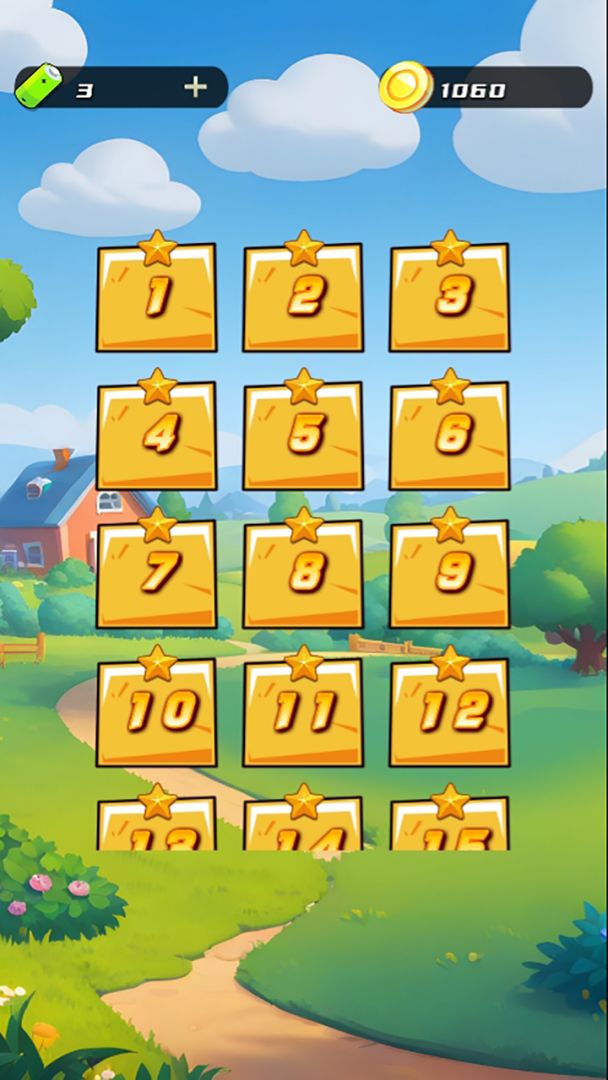
Task: Select the level 10 tile
Action: 156,712
